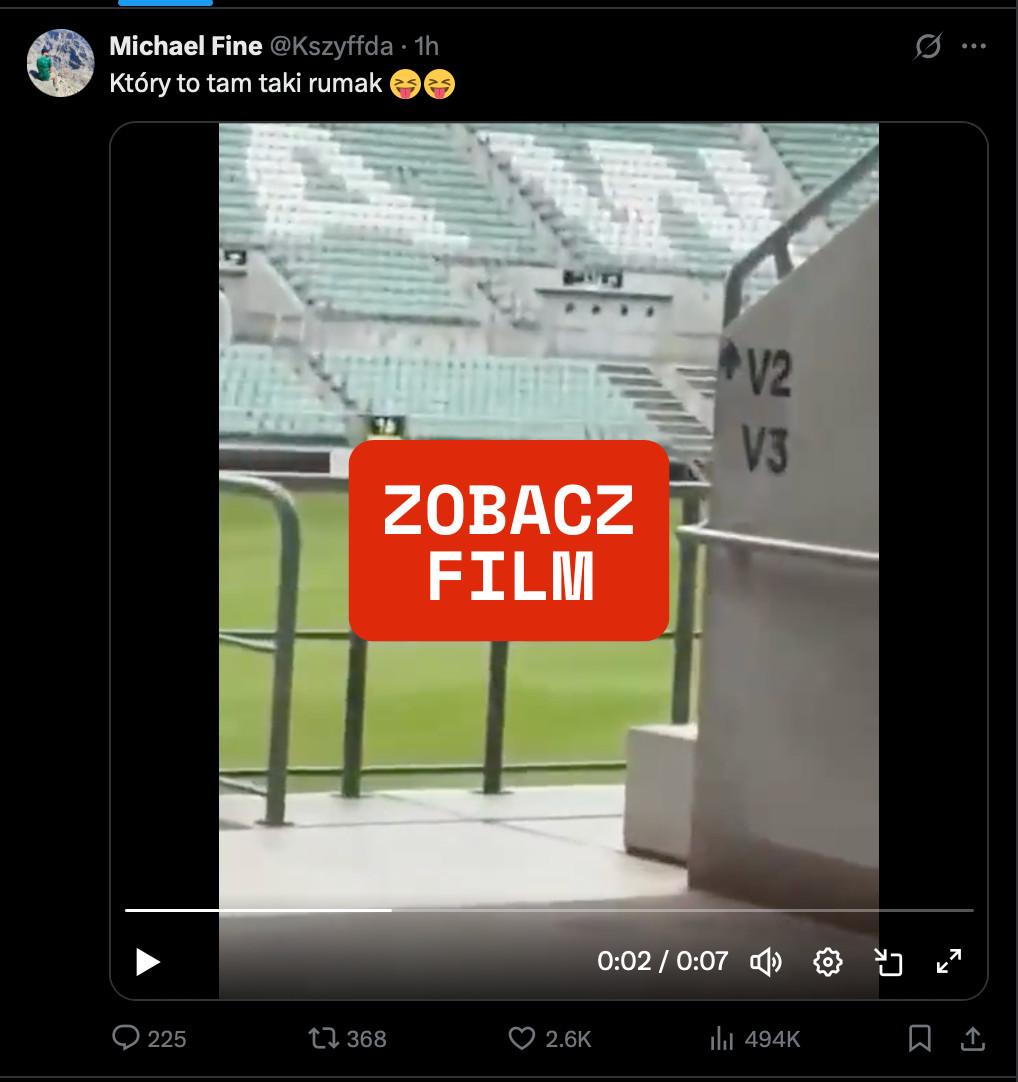Share this post
Viewport: 1018px width, 1082px height.
tap(972, 1039)
